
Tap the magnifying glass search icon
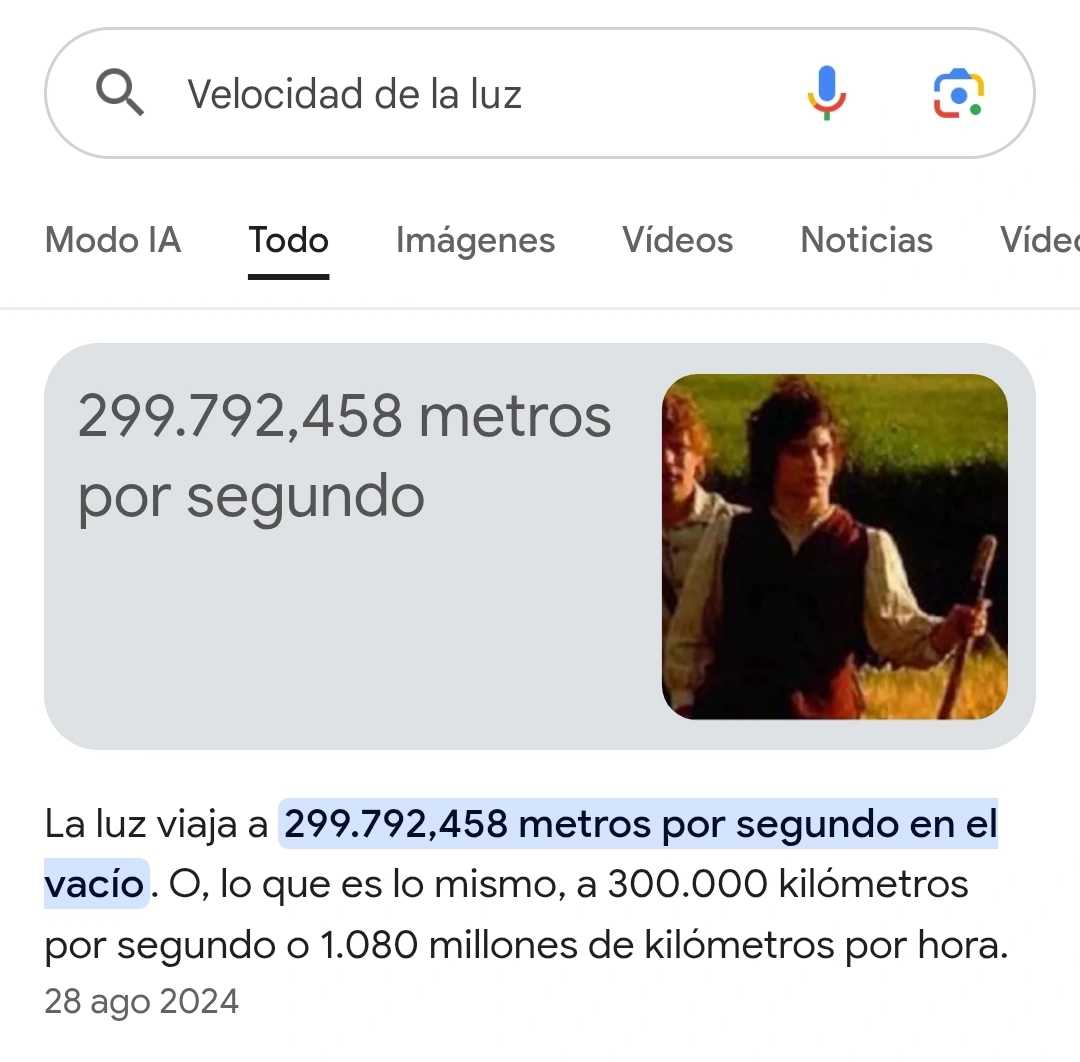120,94
